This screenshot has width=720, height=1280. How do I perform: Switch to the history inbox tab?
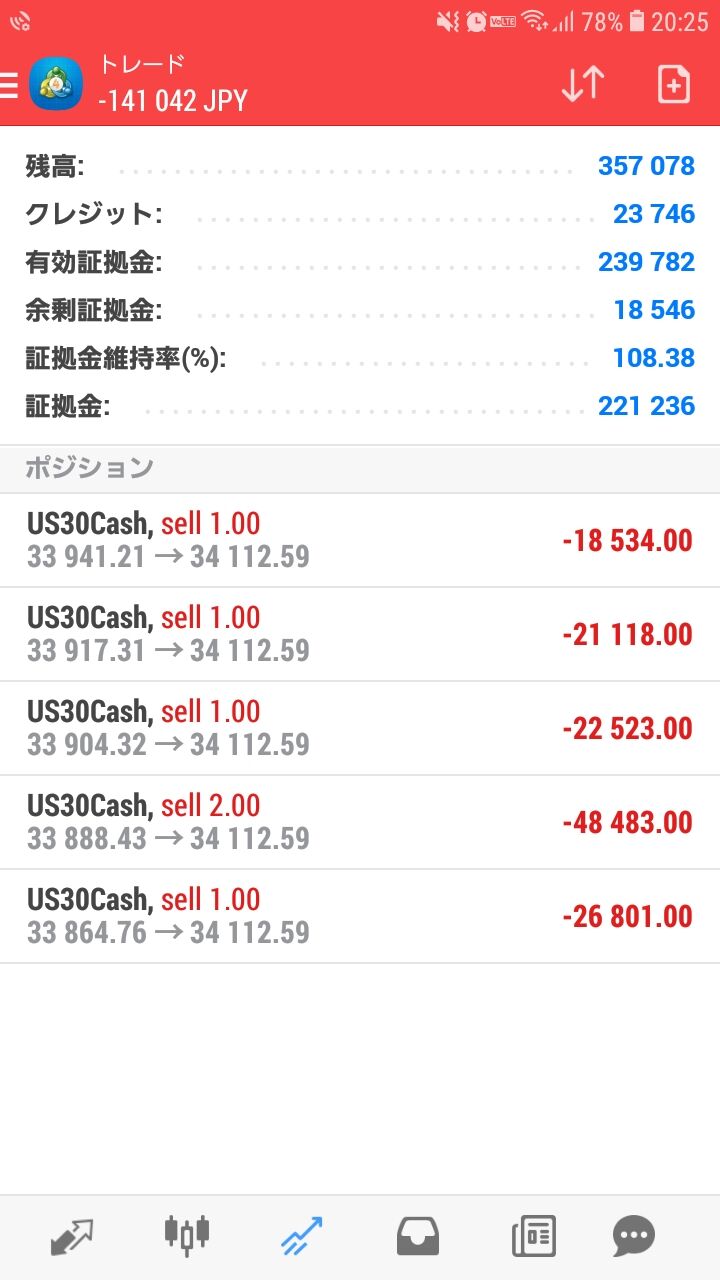(x=418, y=1236)
